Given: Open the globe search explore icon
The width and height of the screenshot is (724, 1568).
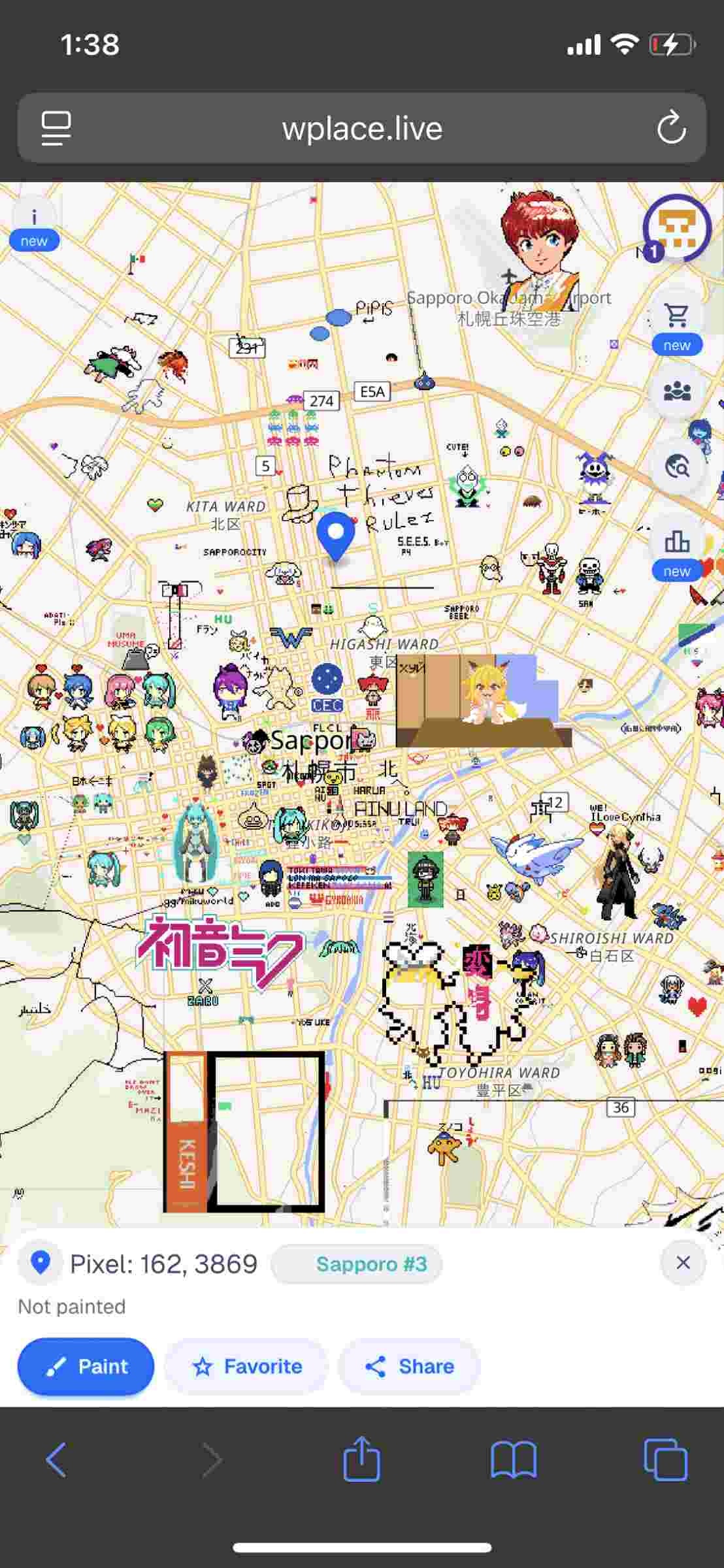Looking at the screenshot, I should pos(677,466).
